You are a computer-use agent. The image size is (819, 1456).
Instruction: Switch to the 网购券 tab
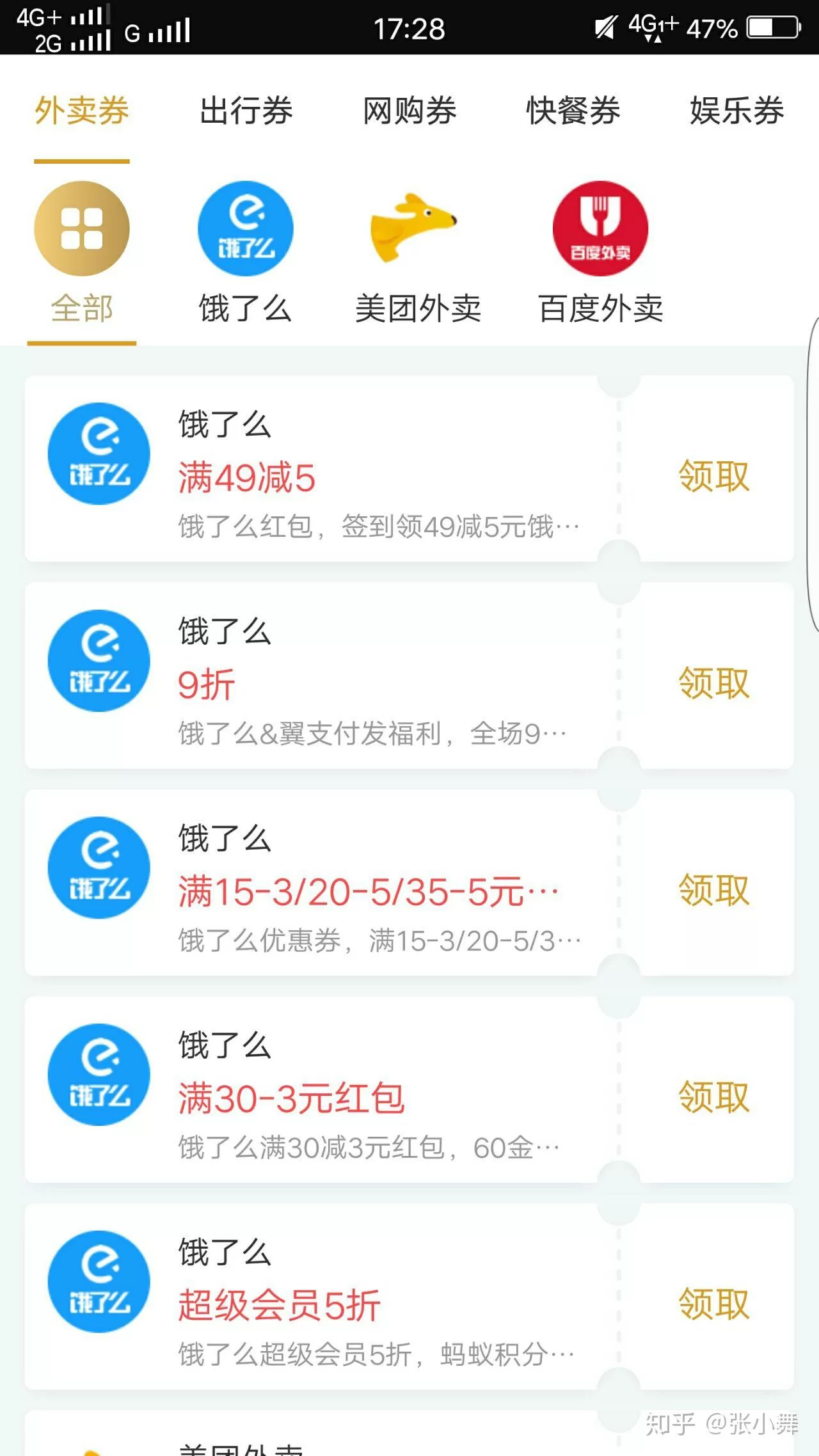pos(409,111)
